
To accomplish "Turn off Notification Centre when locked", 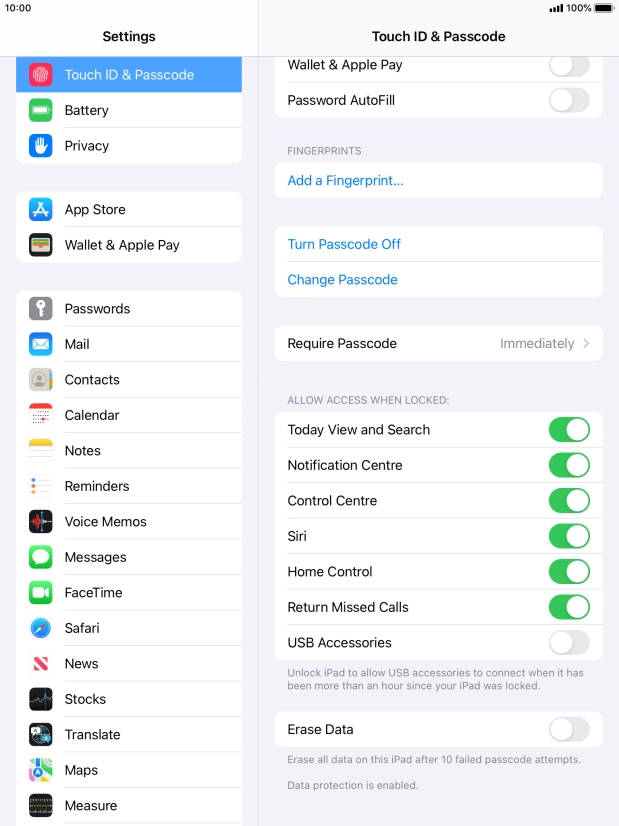I will (568, 465).
